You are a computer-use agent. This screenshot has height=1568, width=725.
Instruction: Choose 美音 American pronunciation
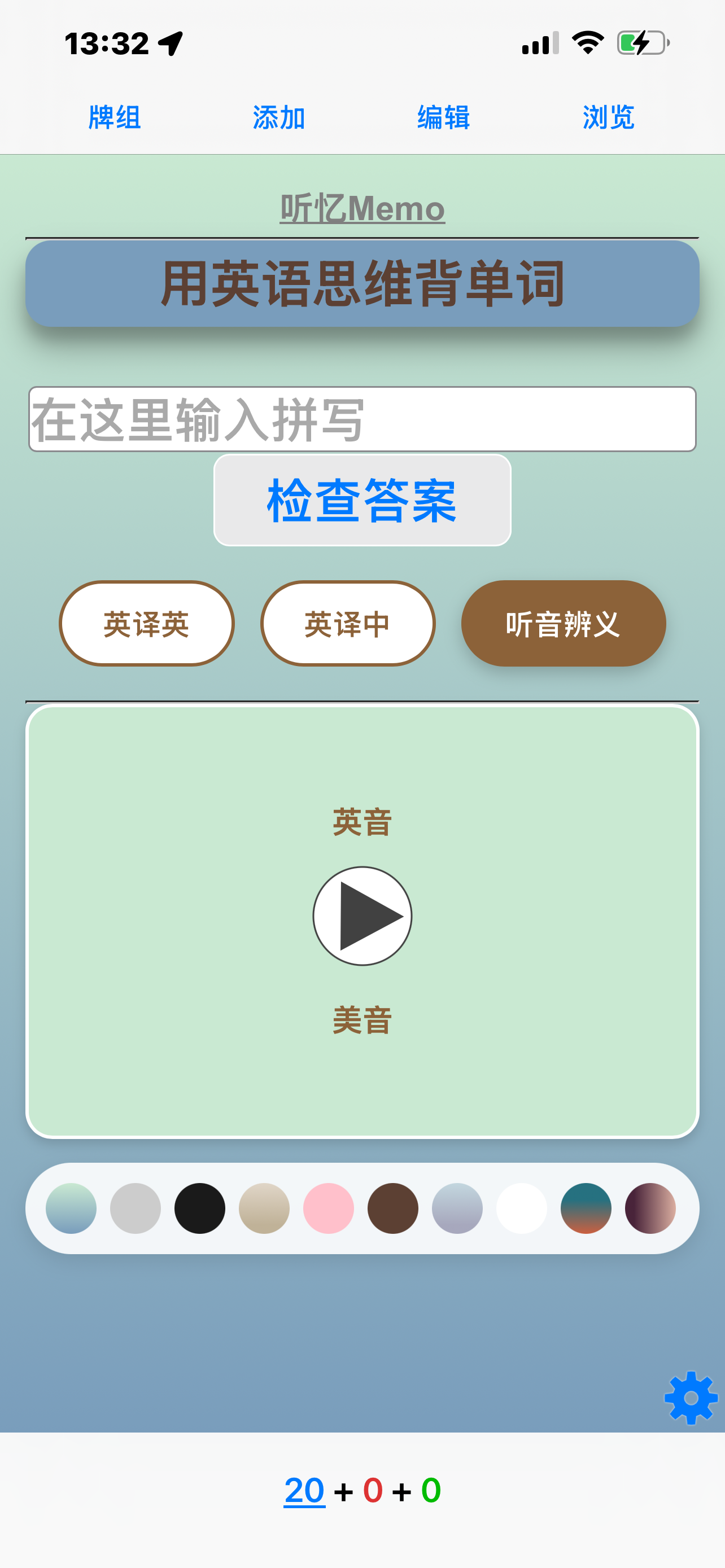362,1019
